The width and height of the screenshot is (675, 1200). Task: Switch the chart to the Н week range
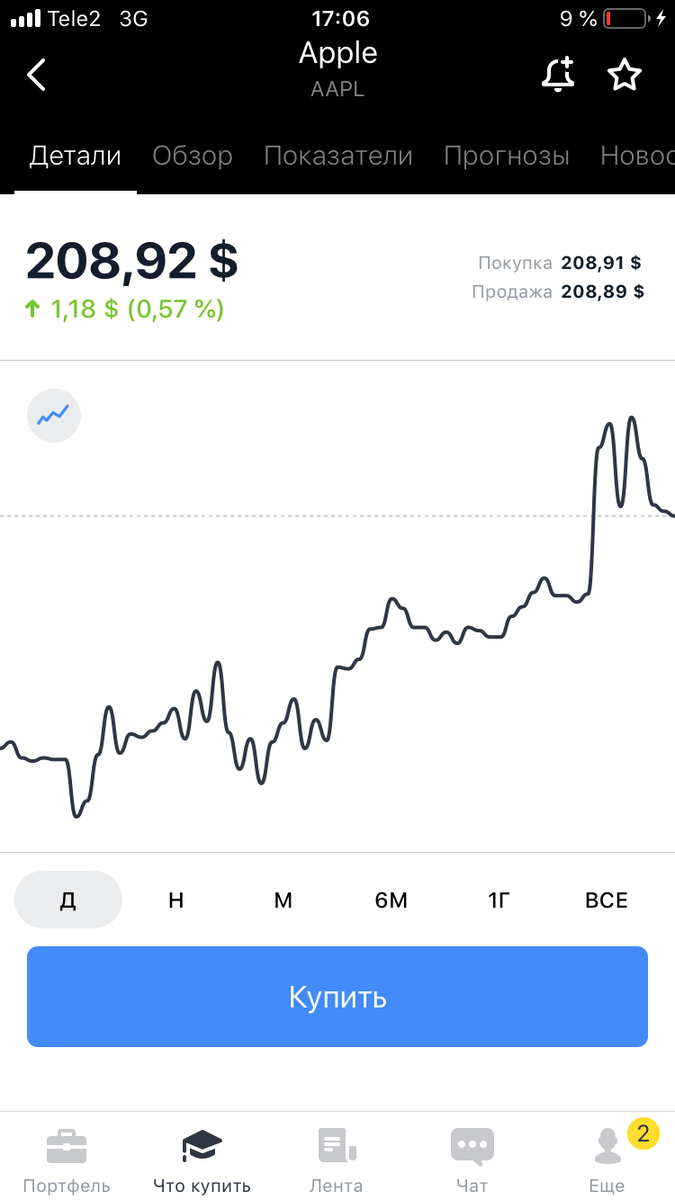176,900
